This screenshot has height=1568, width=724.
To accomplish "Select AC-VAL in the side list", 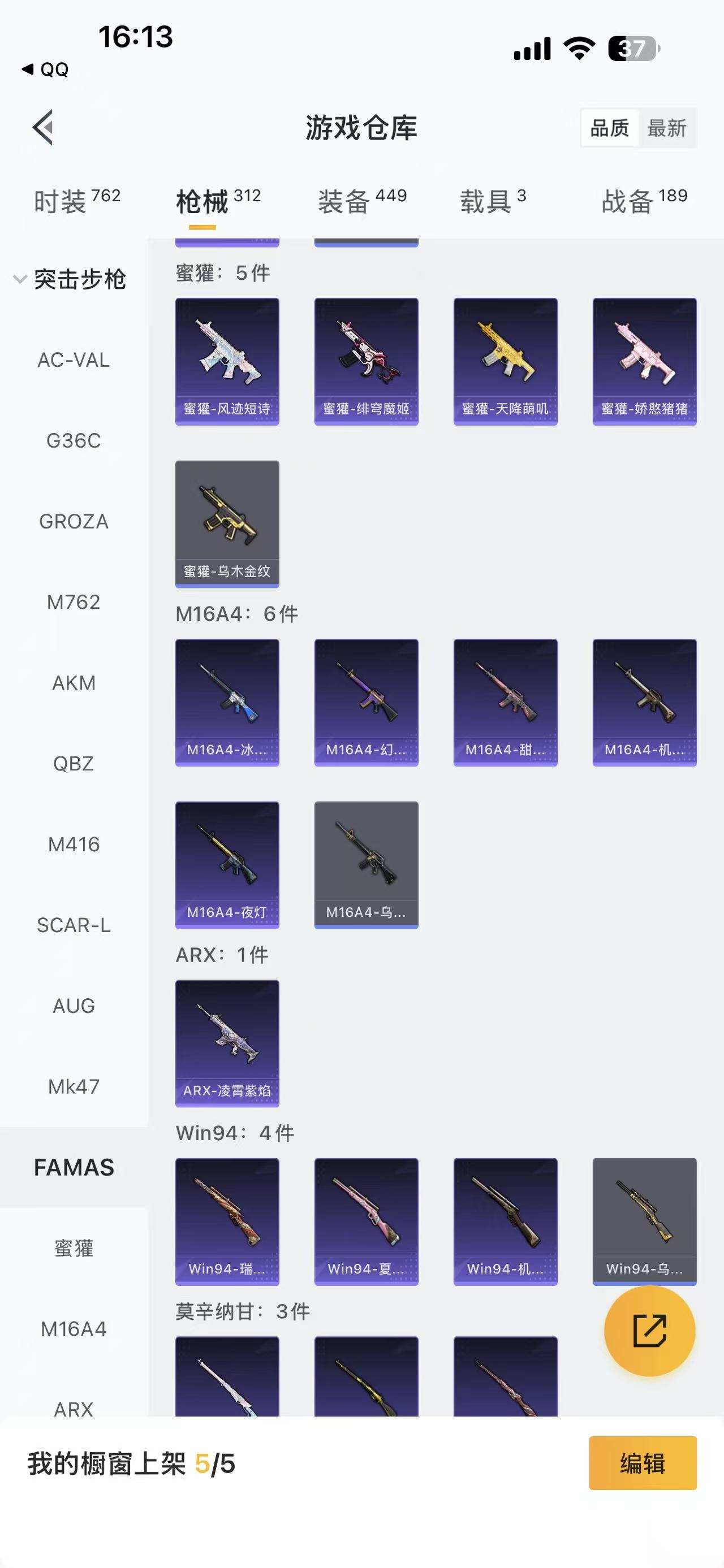I will pos(74,361).
